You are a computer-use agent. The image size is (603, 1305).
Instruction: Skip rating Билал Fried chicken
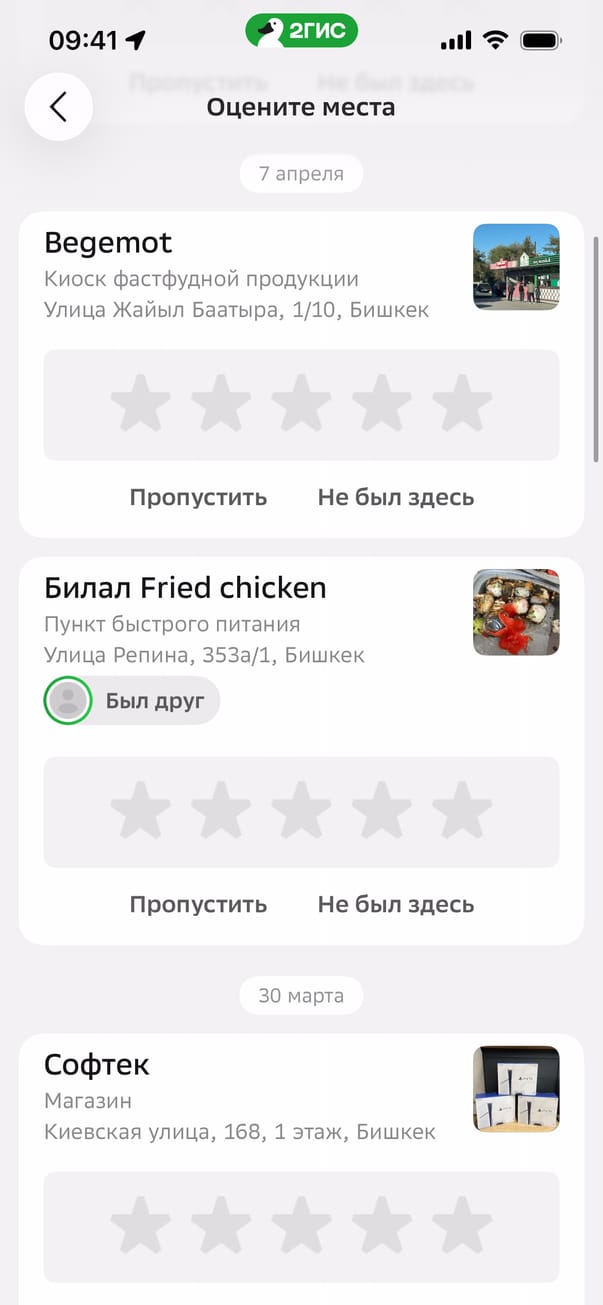point(198,905)
